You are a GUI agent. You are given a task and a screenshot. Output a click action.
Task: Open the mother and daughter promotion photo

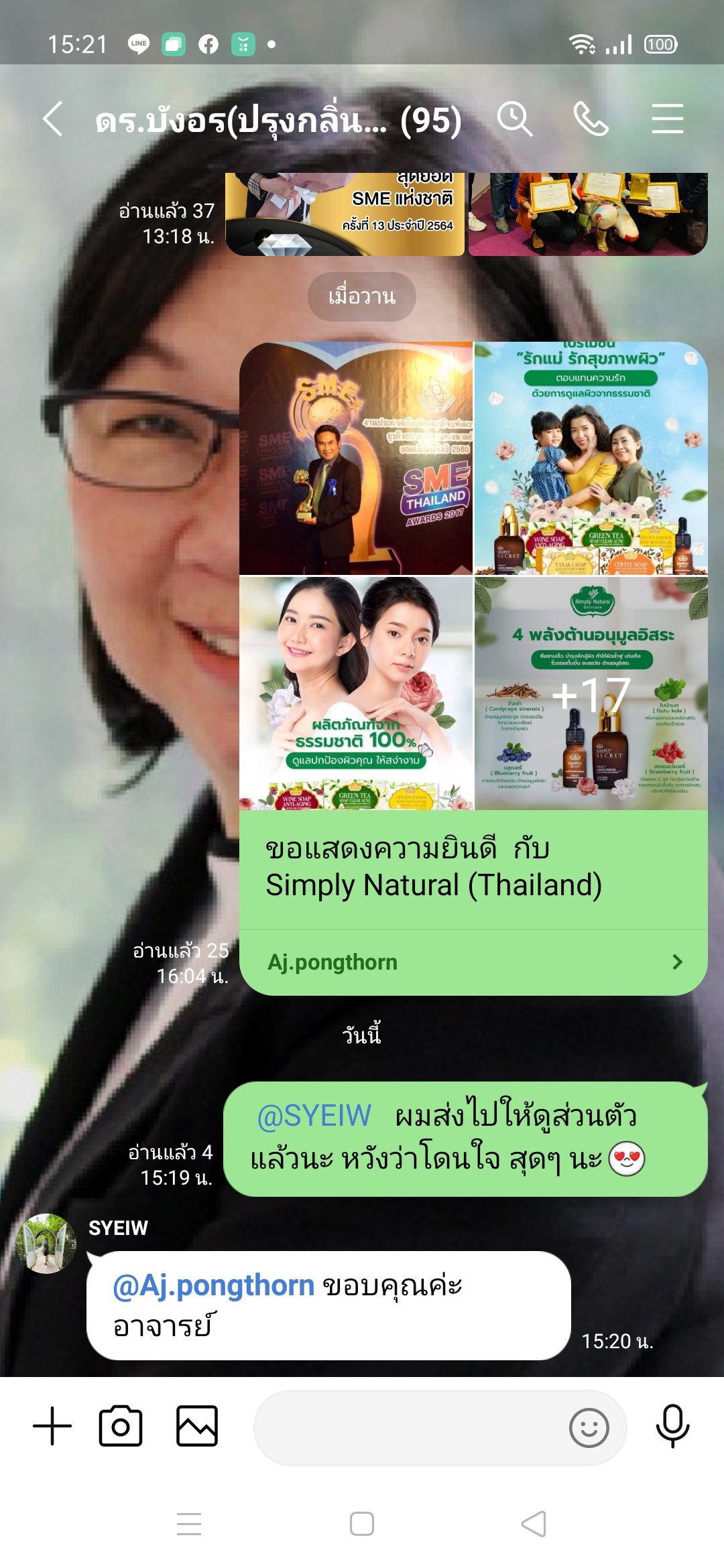pos(591,459)
